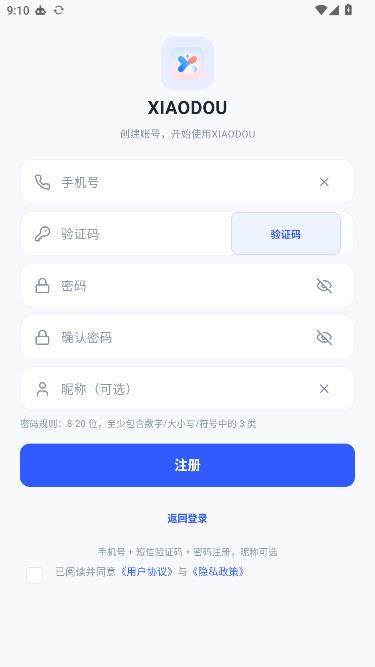Submit with the 注册 button
This screenshot has height=667, width=375.
click(x=187, y=465)
